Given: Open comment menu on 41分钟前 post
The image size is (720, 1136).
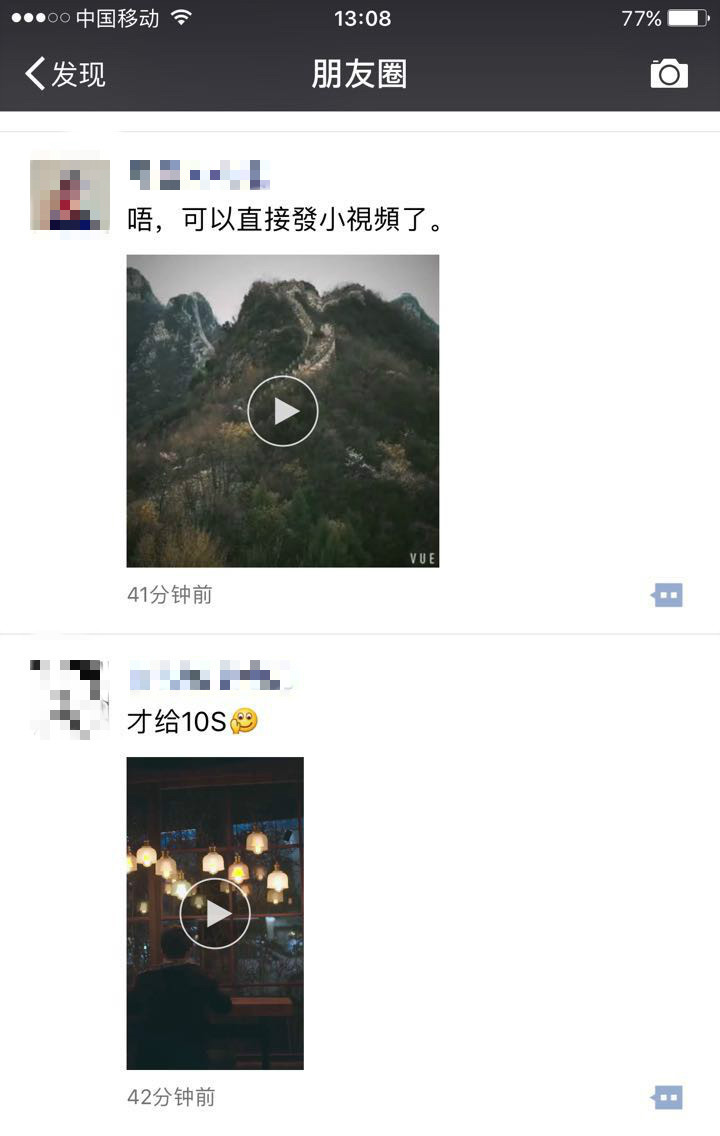Looking at the screenshot, I should (x=667, y=596).
